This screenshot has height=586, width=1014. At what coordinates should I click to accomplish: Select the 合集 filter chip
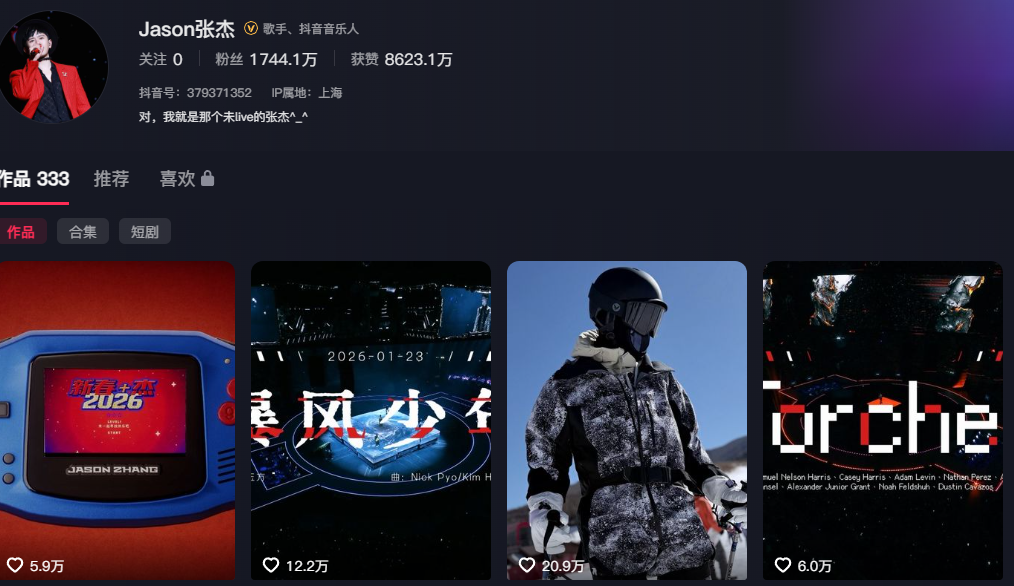click(x=83, y=232)
